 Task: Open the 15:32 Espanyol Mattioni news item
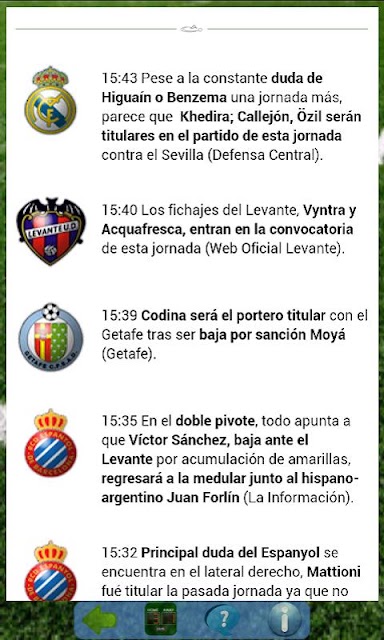192,570
